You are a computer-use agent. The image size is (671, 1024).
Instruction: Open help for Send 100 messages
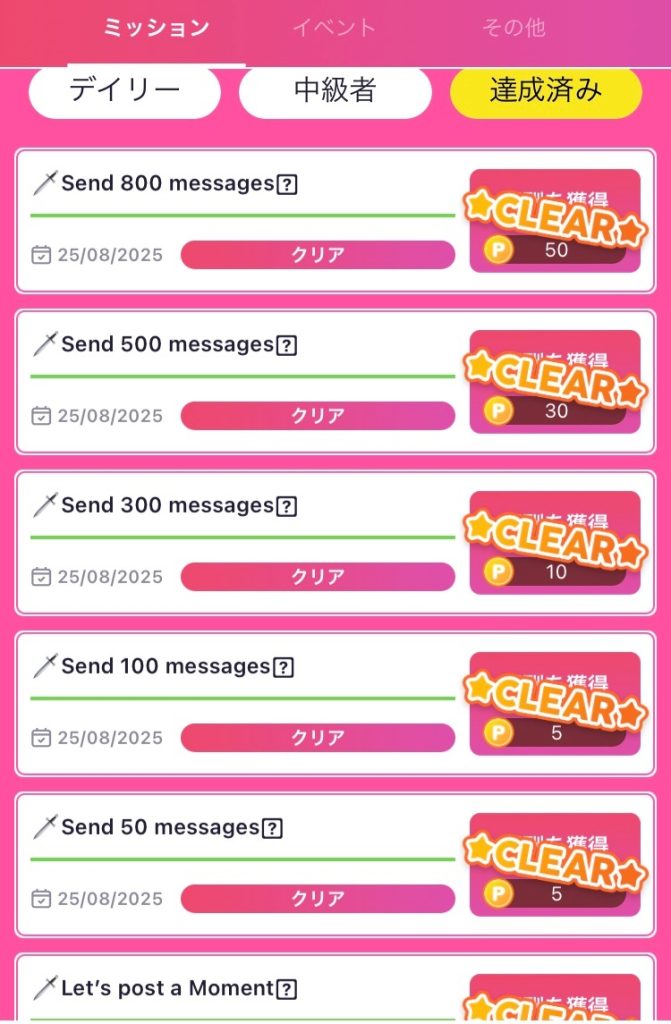(x=284, y=668)
